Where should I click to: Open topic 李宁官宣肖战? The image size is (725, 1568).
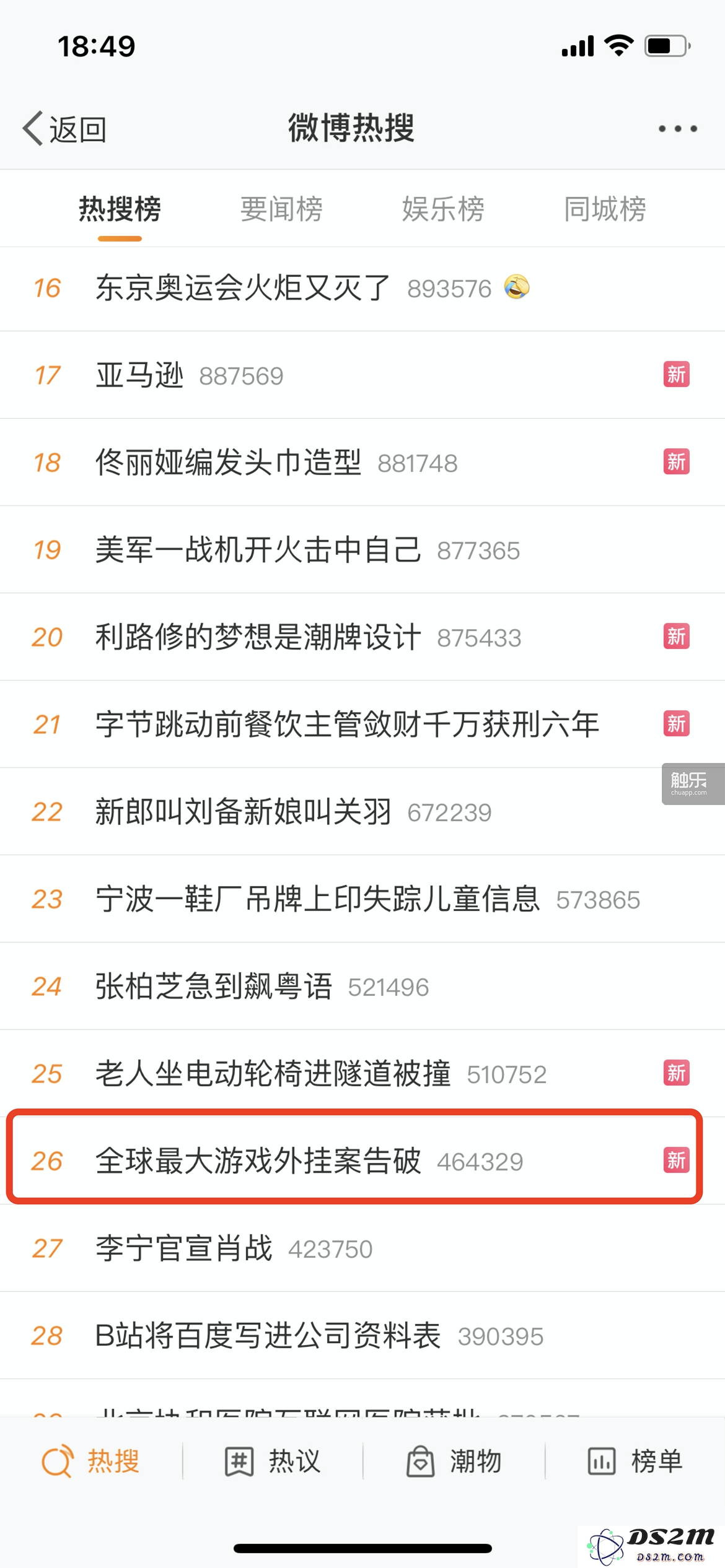[184, 1249]
